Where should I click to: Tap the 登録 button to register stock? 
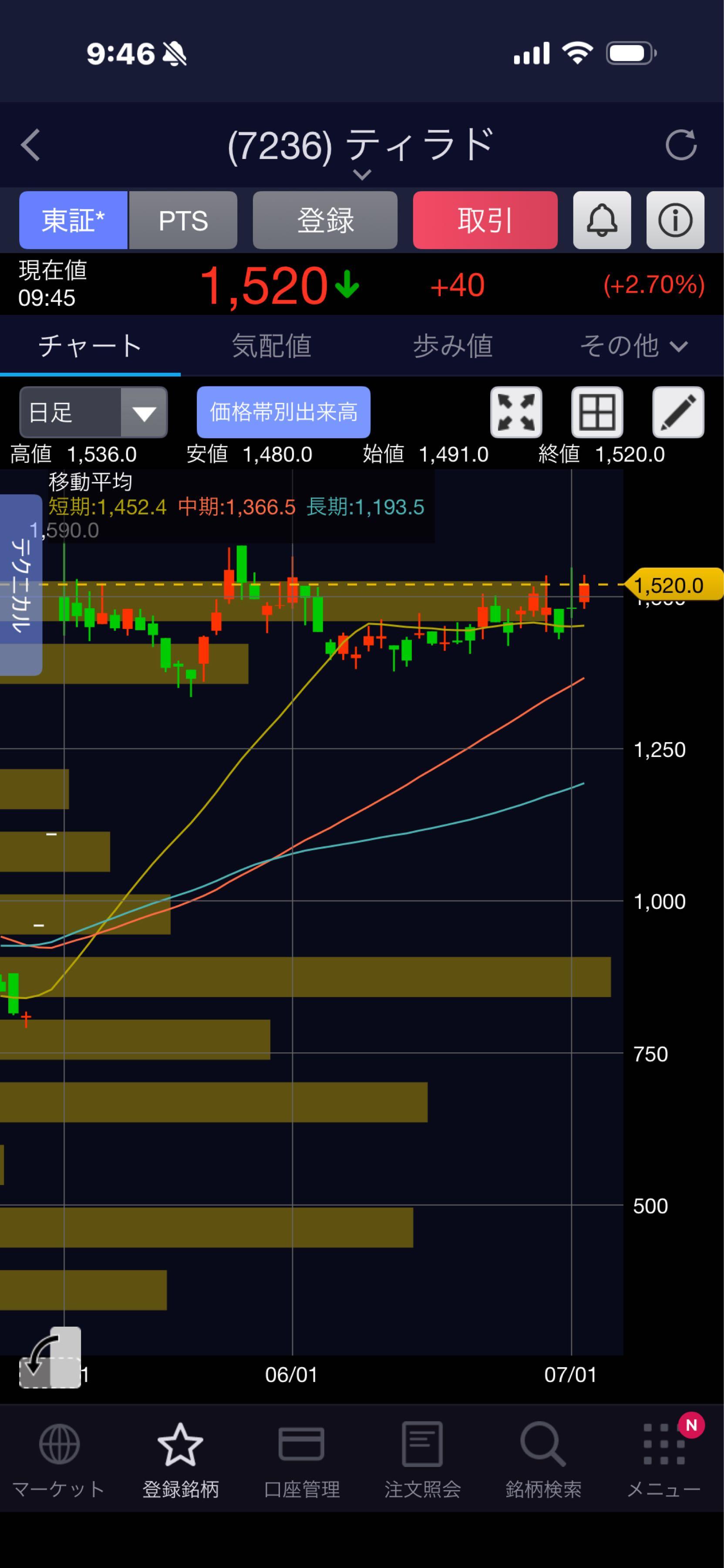[325, 220]
